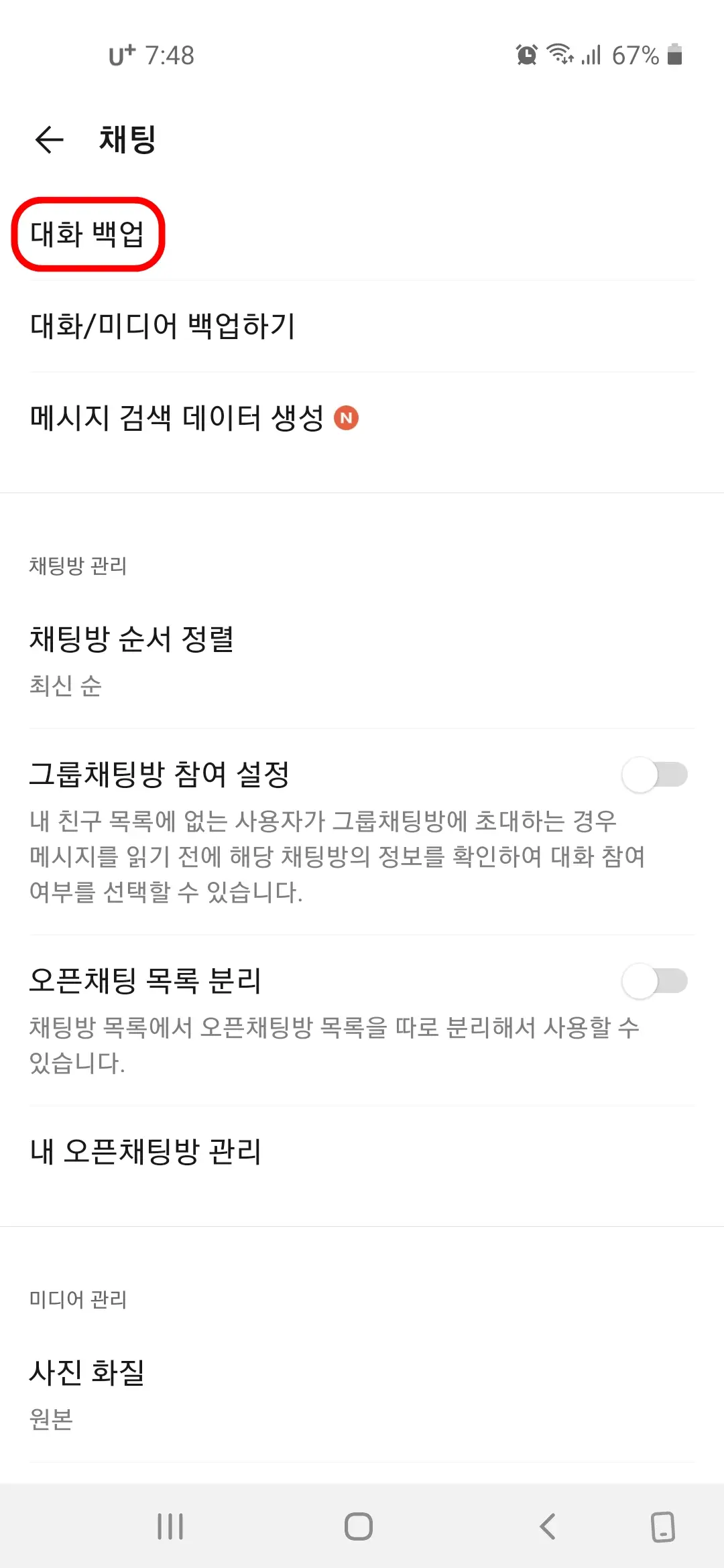The height and width of the screenshot is (1568, 724).
Task: Tap the Home button in the navigation bar
Action: click(359, 1528)
